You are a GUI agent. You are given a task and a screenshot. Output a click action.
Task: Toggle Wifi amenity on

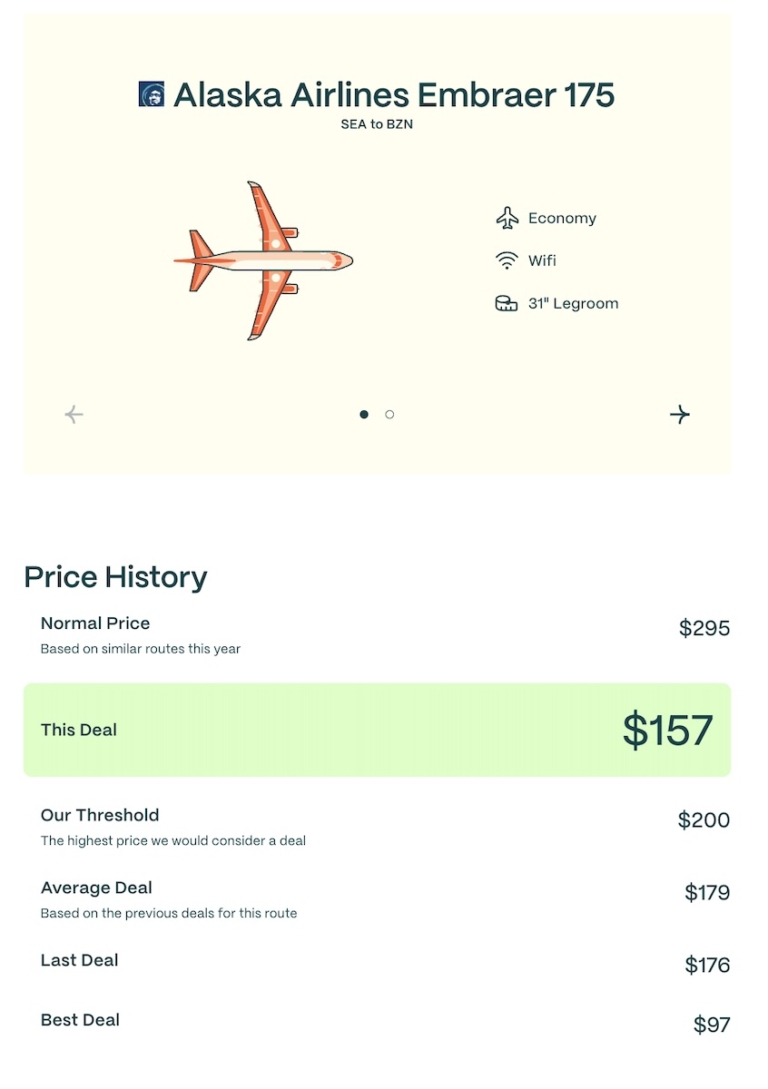(545, 260)
